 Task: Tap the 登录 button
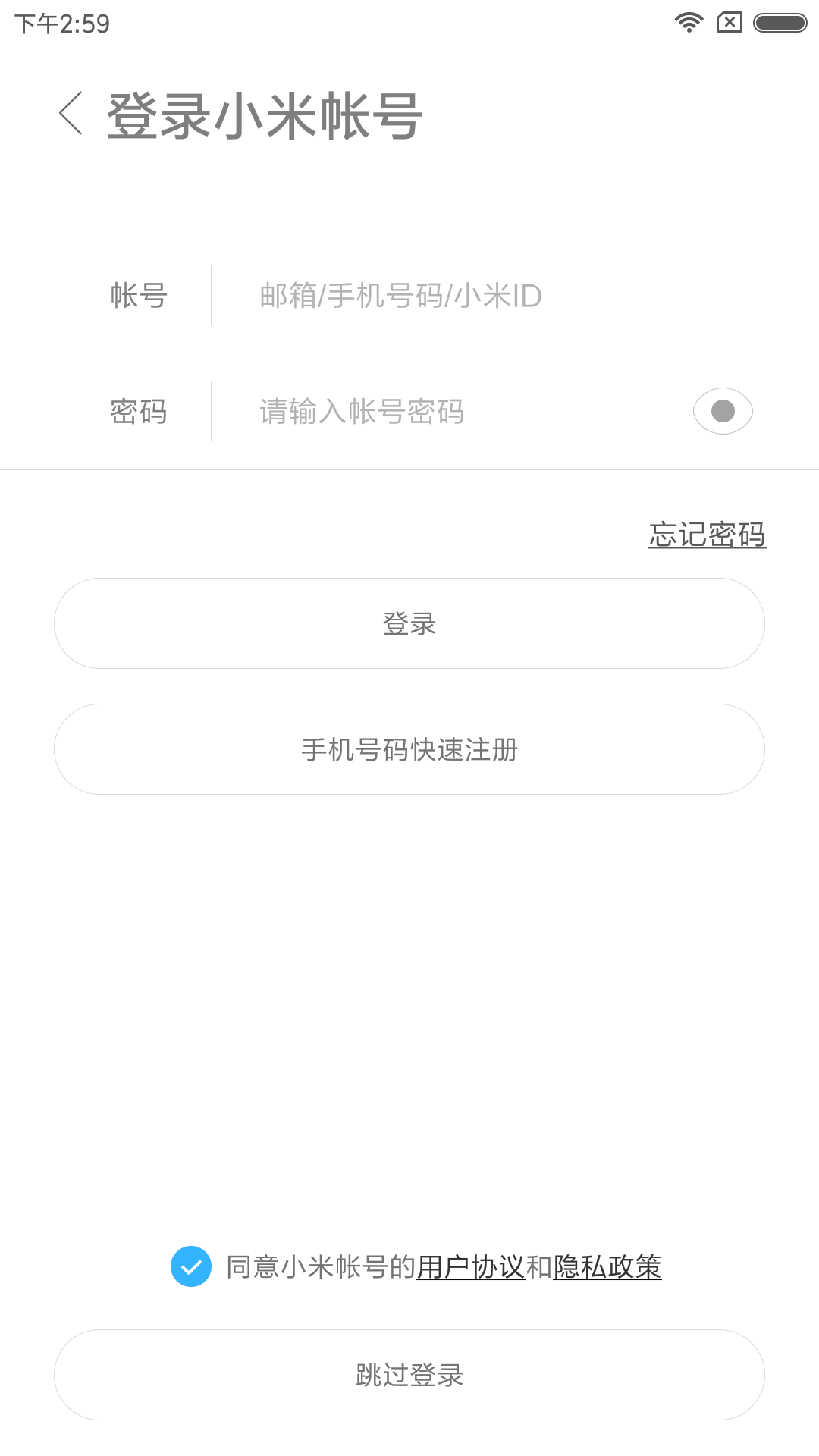(409, 623)
